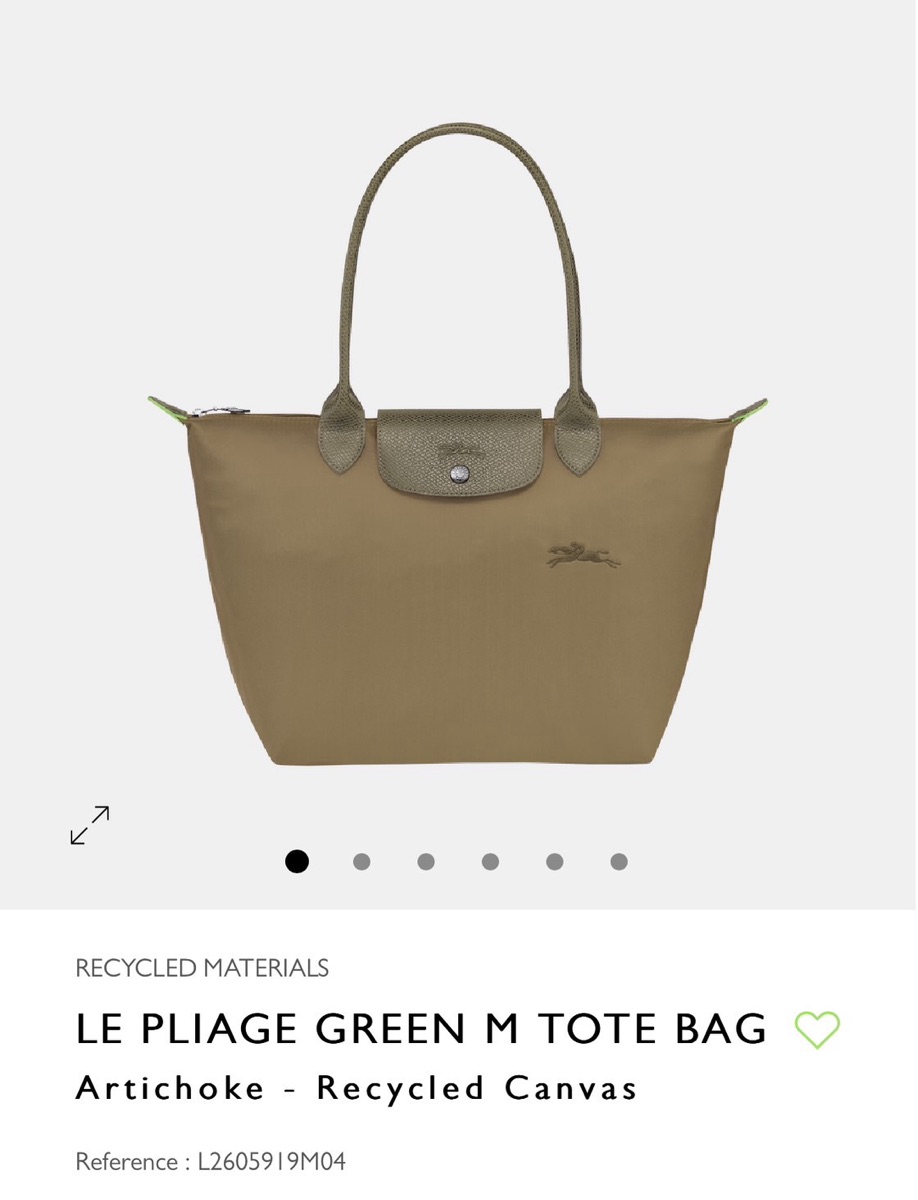The width and height of the screenshot is (918, 1200).
Task: Switch to another gallery slide using a dot
Action: [426, 861]
